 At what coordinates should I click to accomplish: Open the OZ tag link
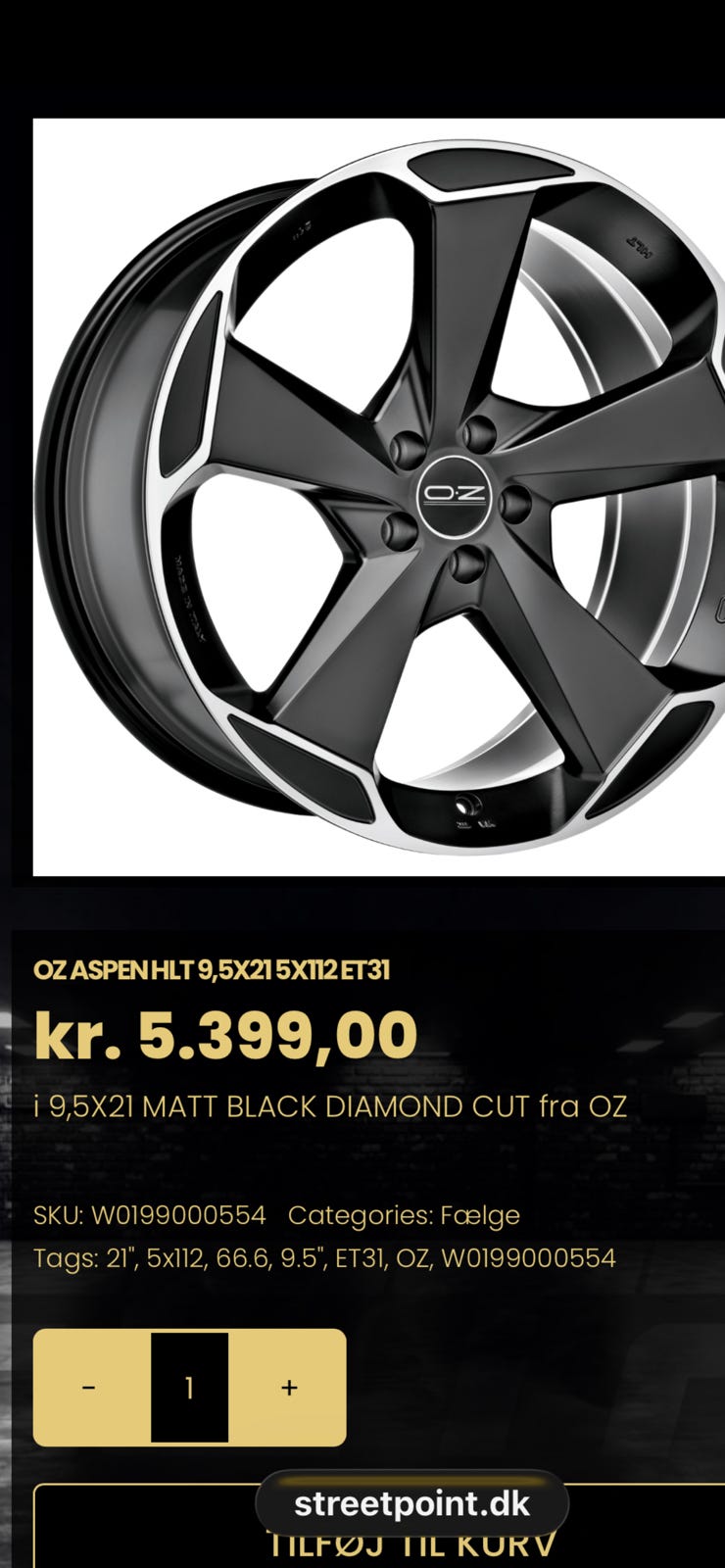tap(411, 1258)
